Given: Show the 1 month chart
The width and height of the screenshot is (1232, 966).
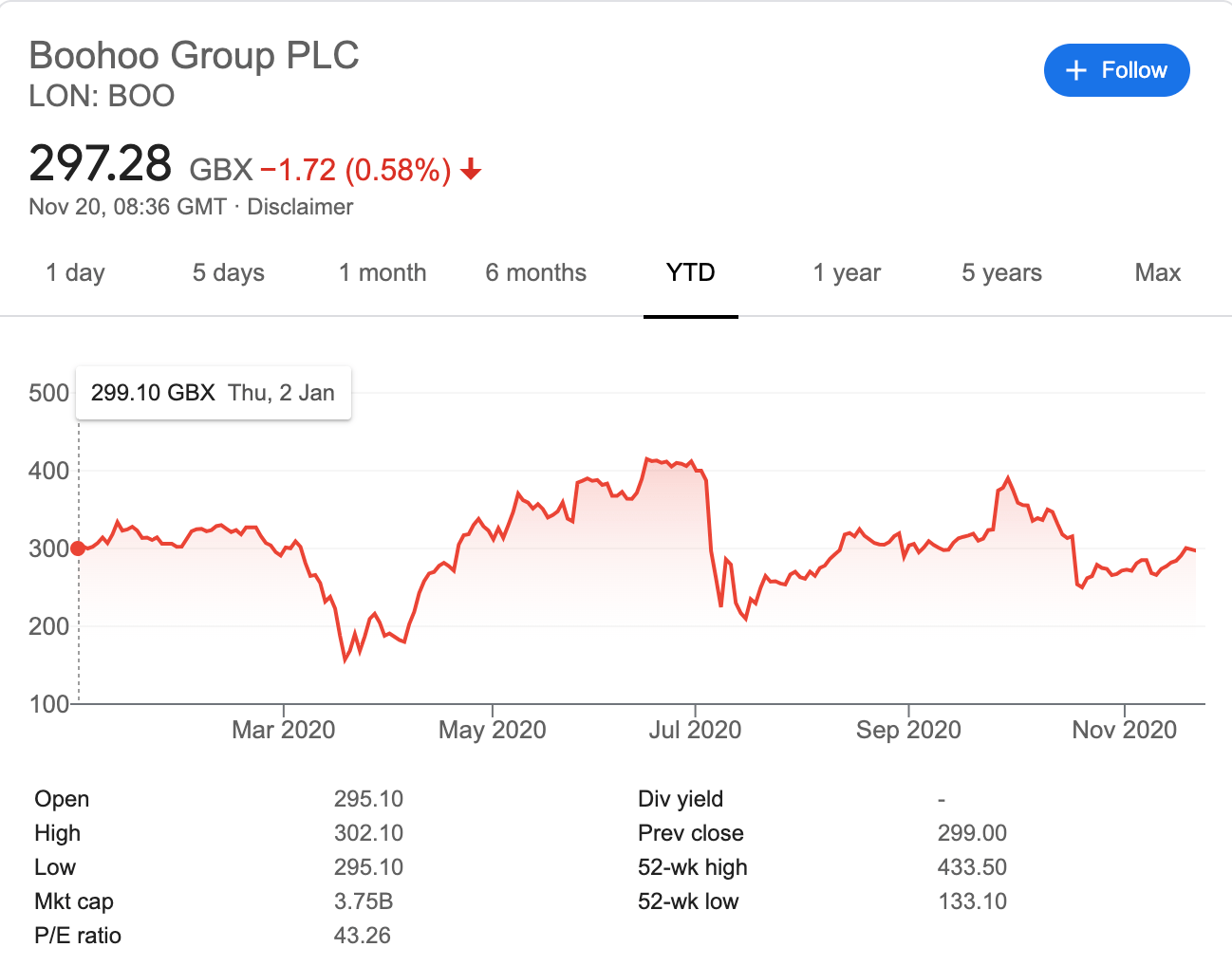Looking at the screenshot, I should pyautogui.click(x=383, y=273).
